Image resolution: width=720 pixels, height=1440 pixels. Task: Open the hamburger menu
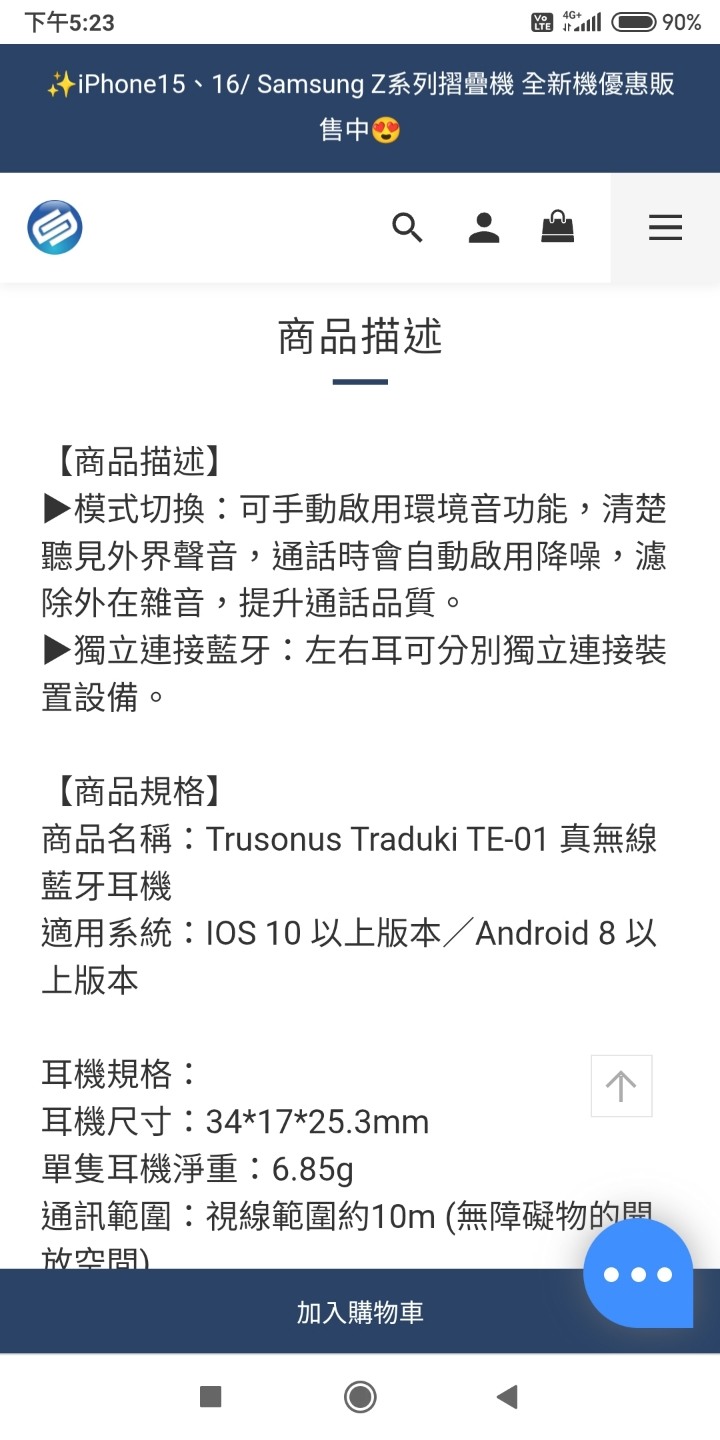665,228
